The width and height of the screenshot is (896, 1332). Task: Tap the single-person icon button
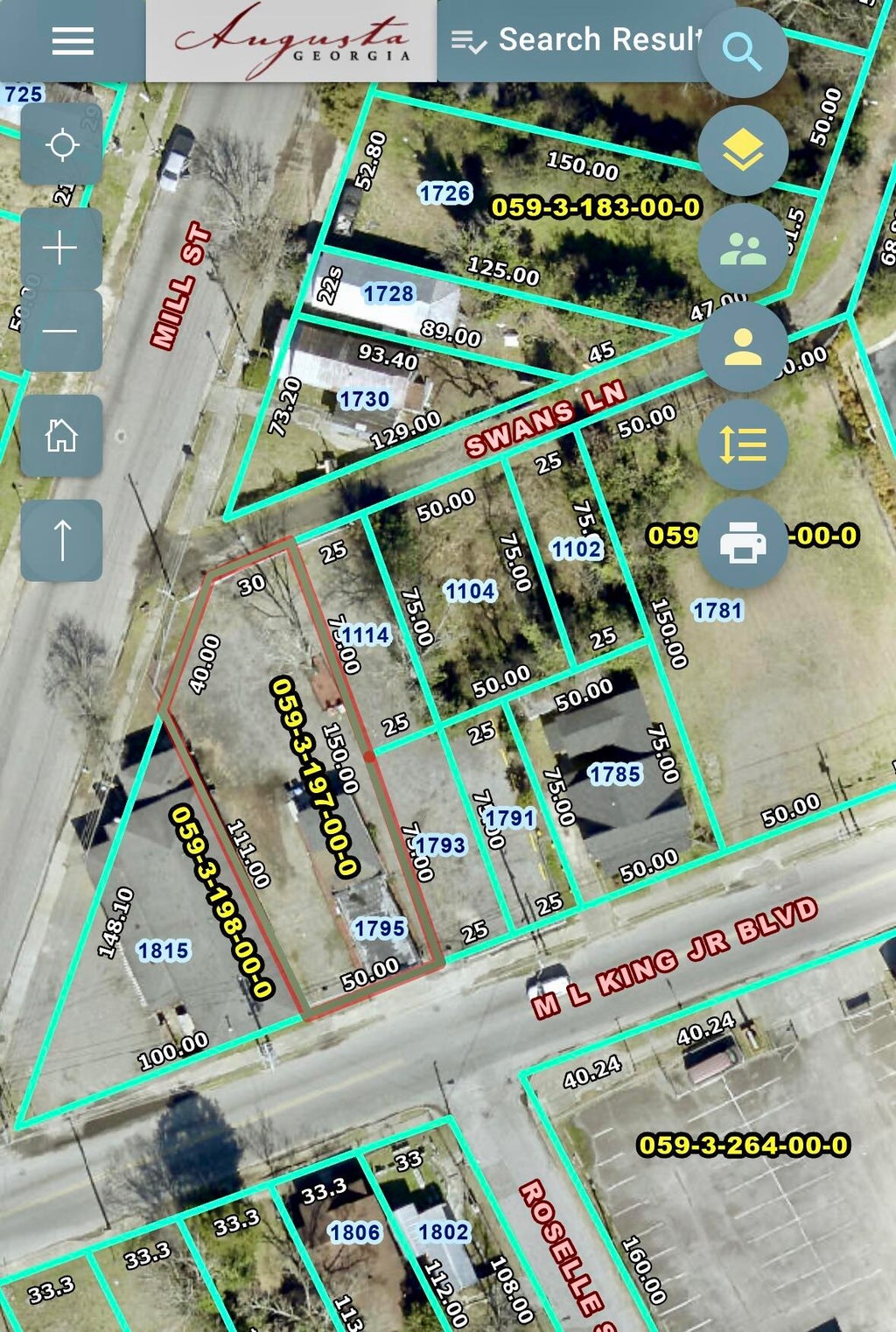(743, 347)
